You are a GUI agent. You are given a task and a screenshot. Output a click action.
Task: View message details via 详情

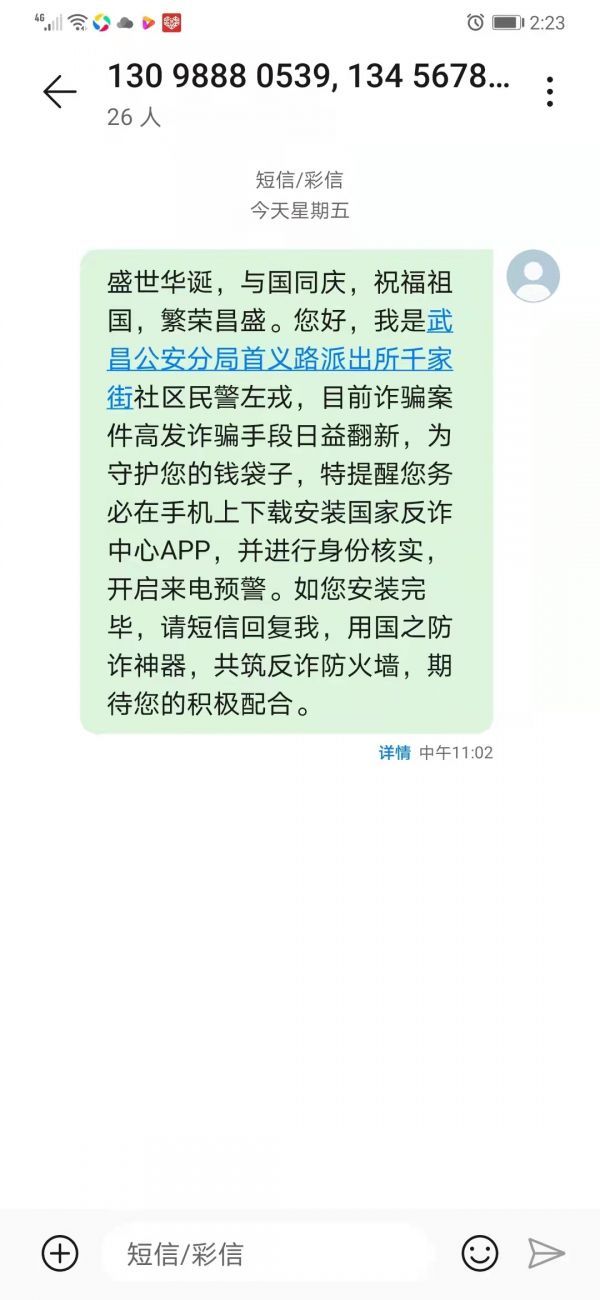pos(394,753)
